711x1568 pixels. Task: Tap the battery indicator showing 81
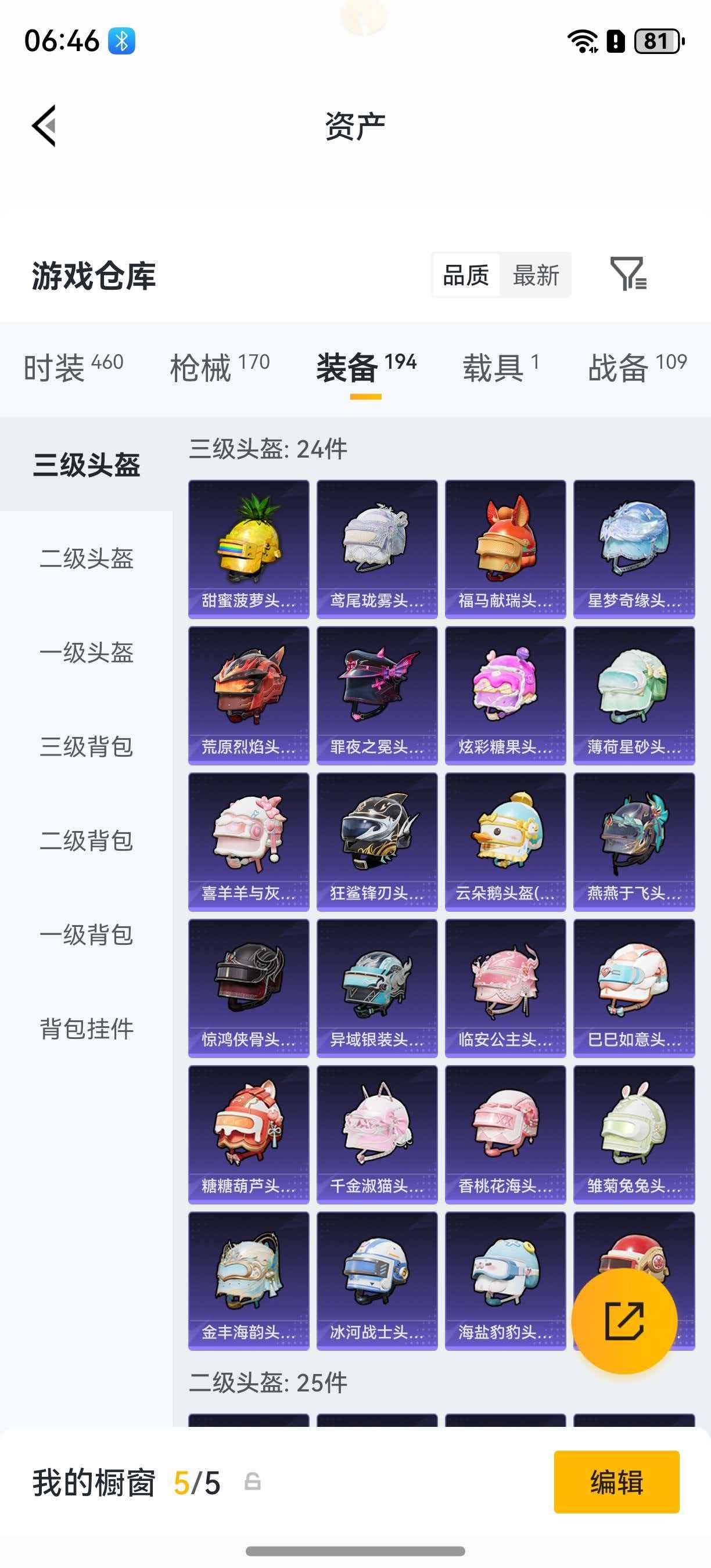[655, 41]
